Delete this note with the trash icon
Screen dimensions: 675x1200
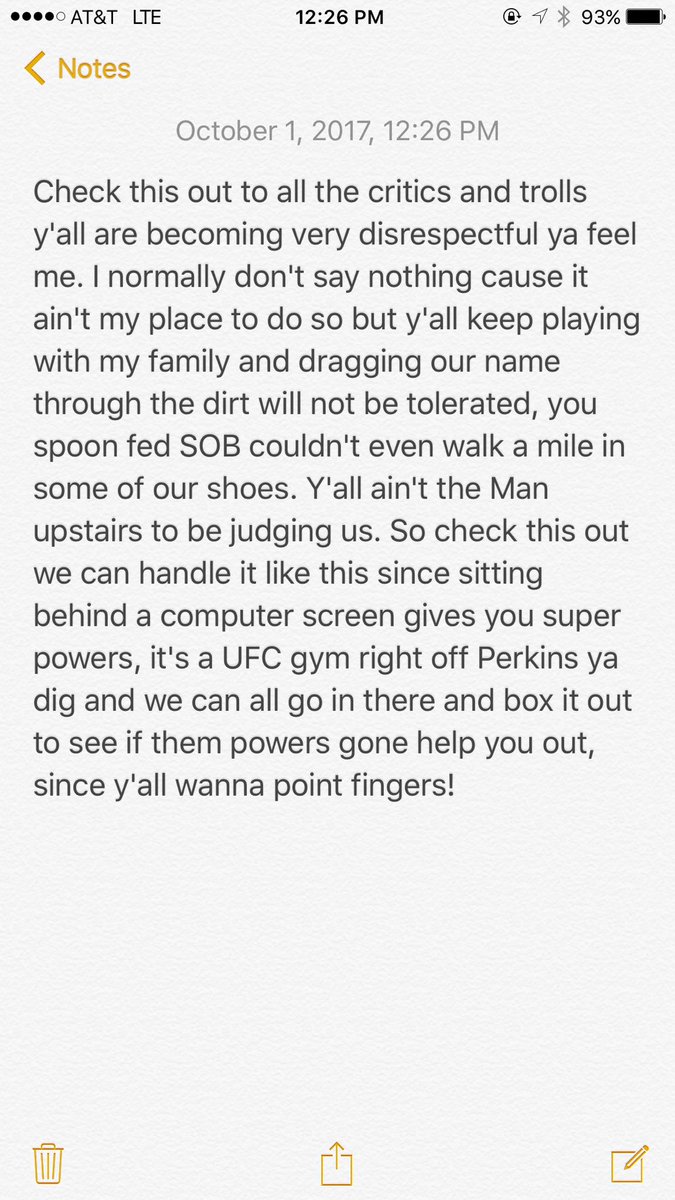coord(48,1163)
